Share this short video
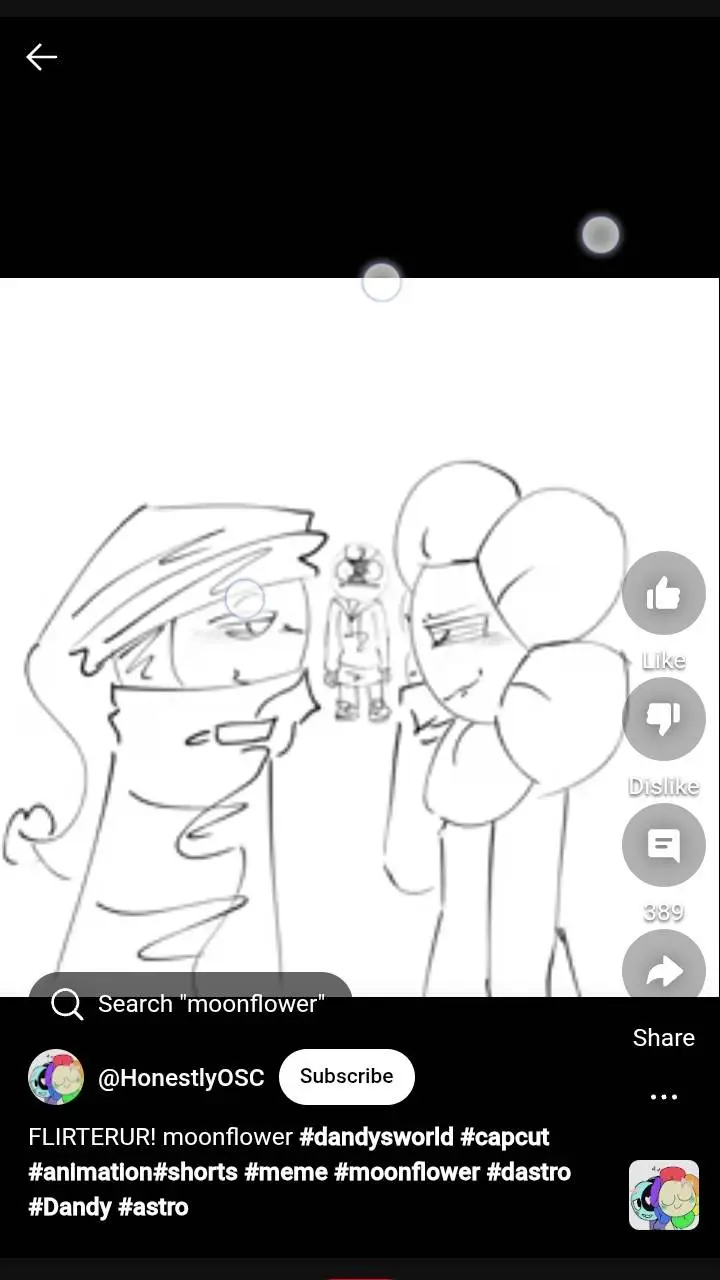720x1280 pixels. (x=663, y=972)
